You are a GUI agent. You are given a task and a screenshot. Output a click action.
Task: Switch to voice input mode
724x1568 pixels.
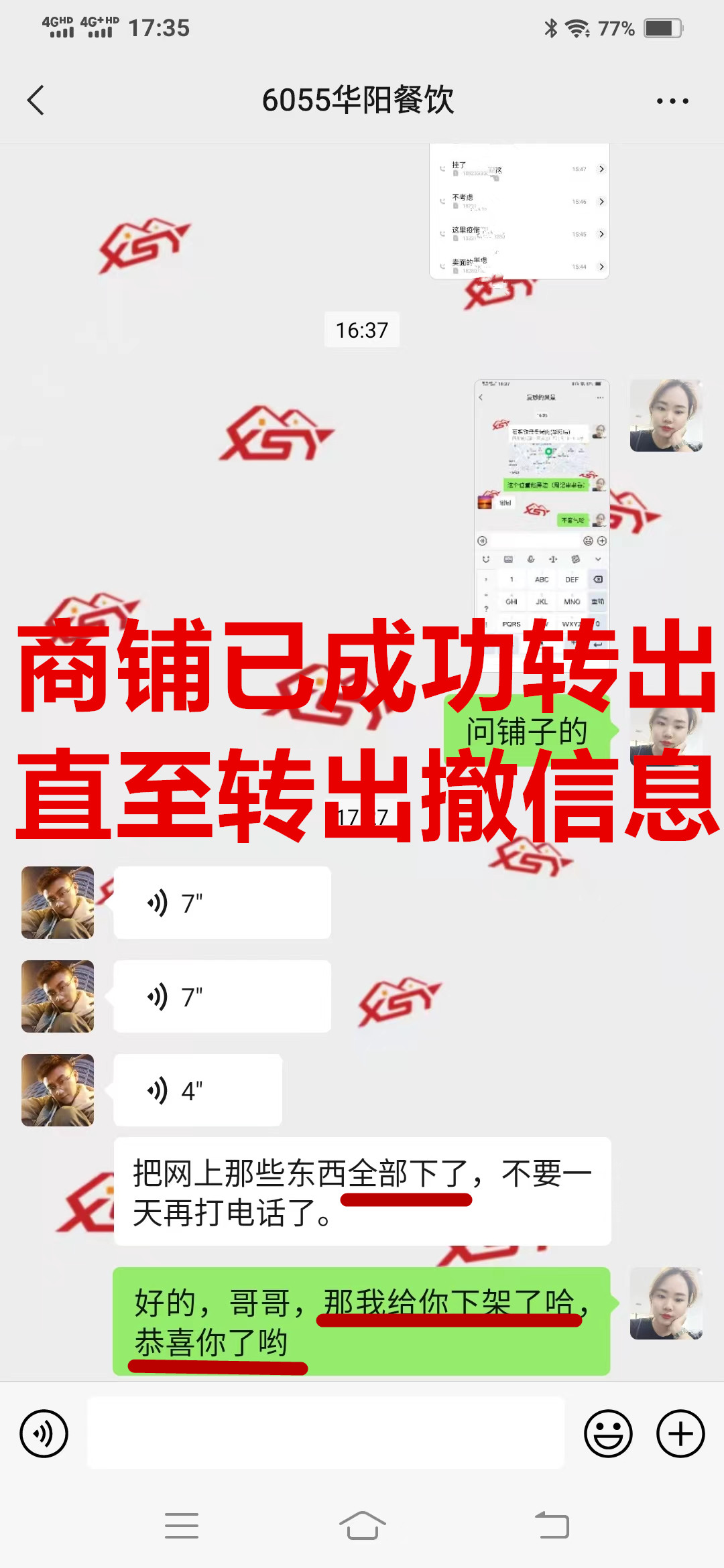click(x=44, y=1433)
